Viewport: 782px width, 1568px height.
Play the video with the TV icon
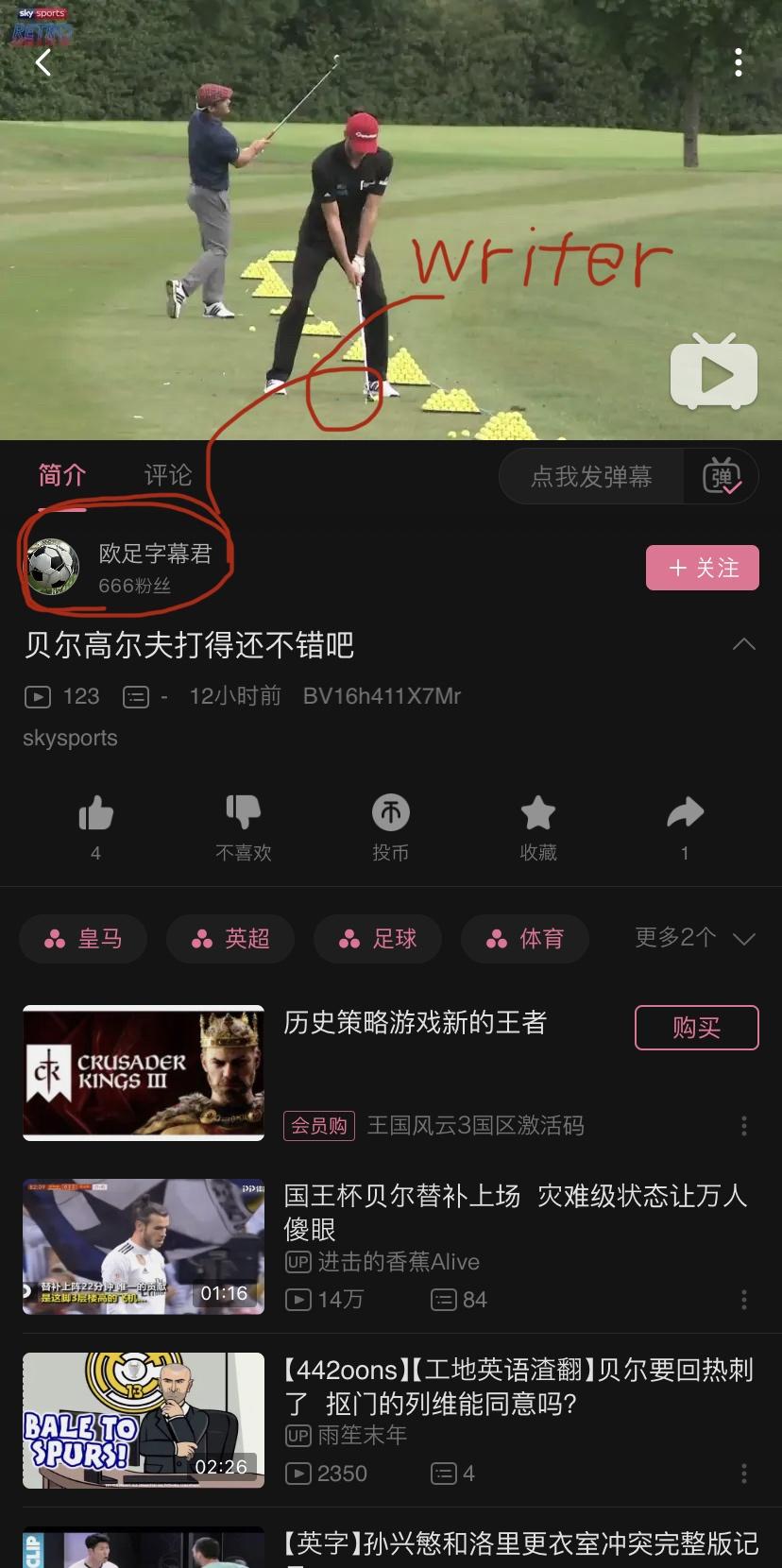click(714, 371)
